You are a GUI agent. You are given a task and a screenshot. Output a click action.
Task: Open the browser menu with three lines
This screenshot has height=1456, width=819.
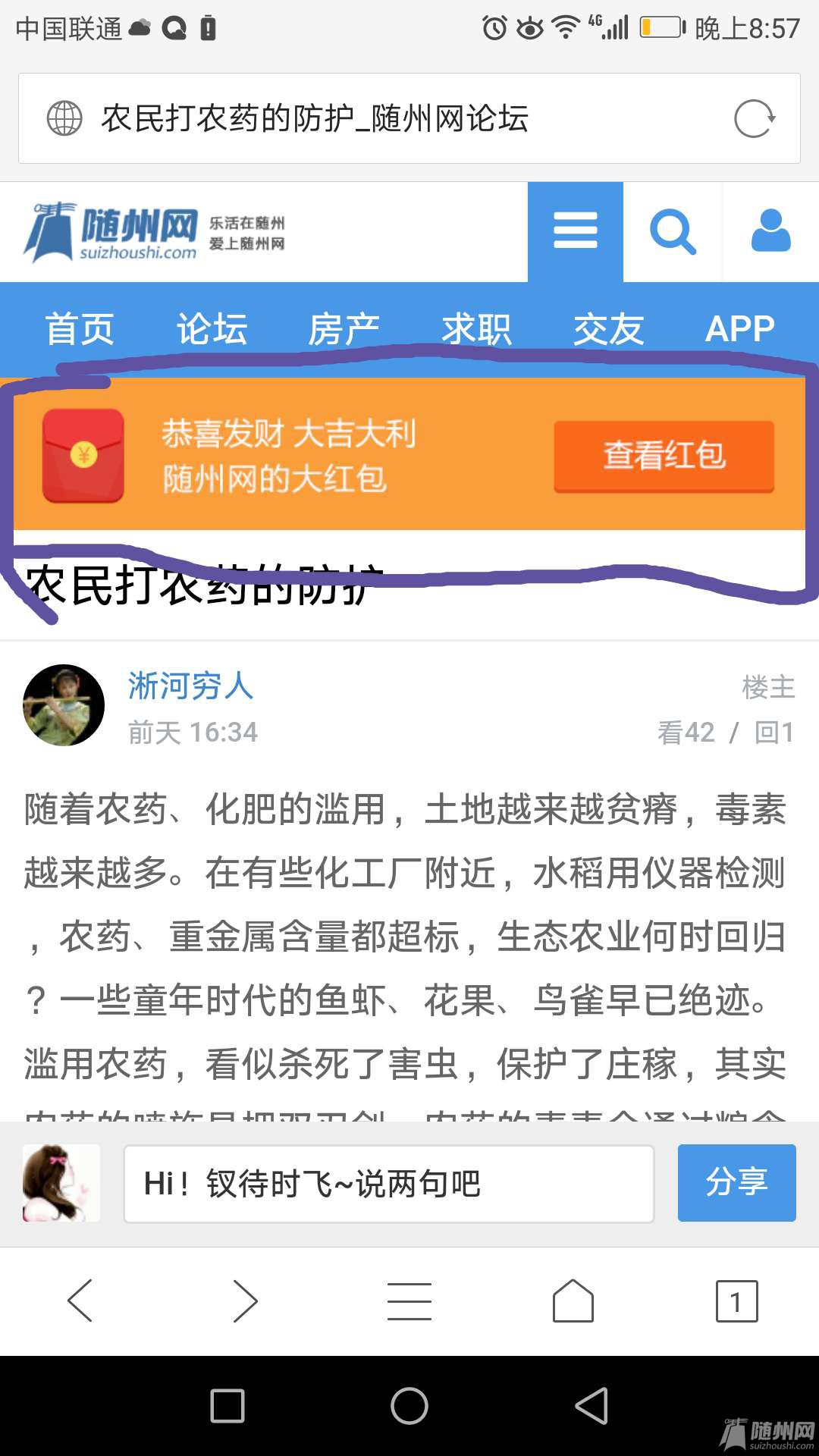(409, 1301)
